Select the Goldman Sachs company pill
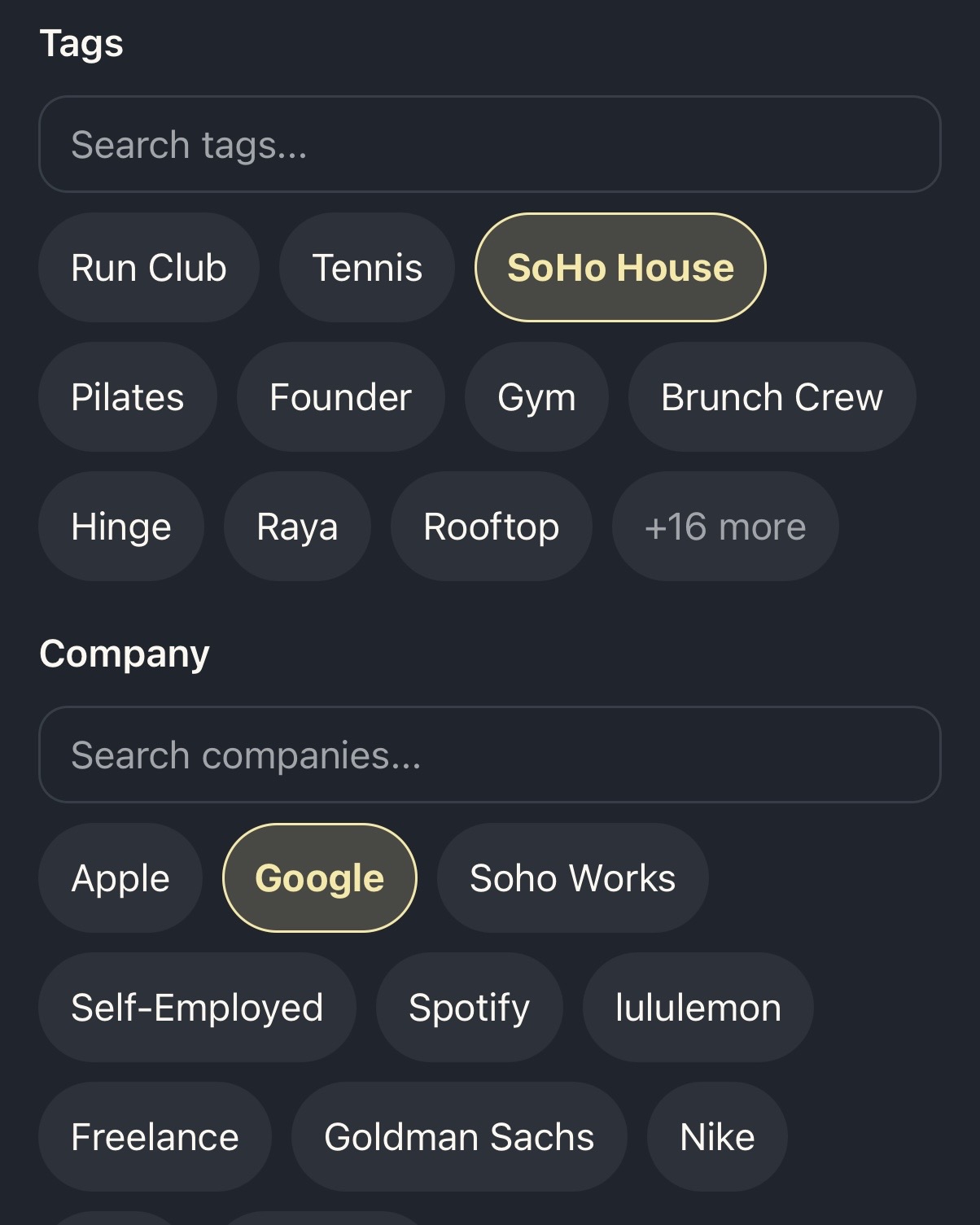The image size is (980, 1225). point(458,1136)
